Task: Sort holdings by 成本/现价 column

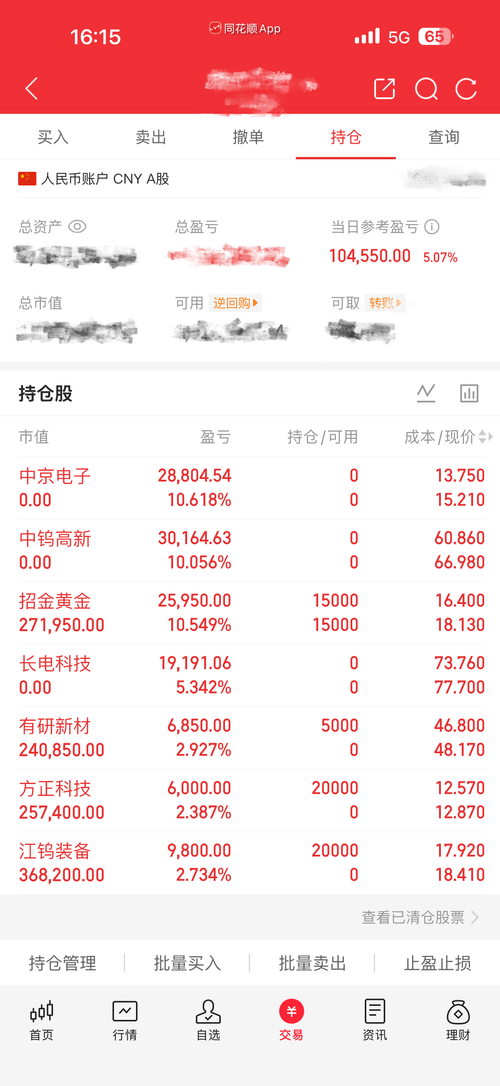Action: click(x=448, y=437)
